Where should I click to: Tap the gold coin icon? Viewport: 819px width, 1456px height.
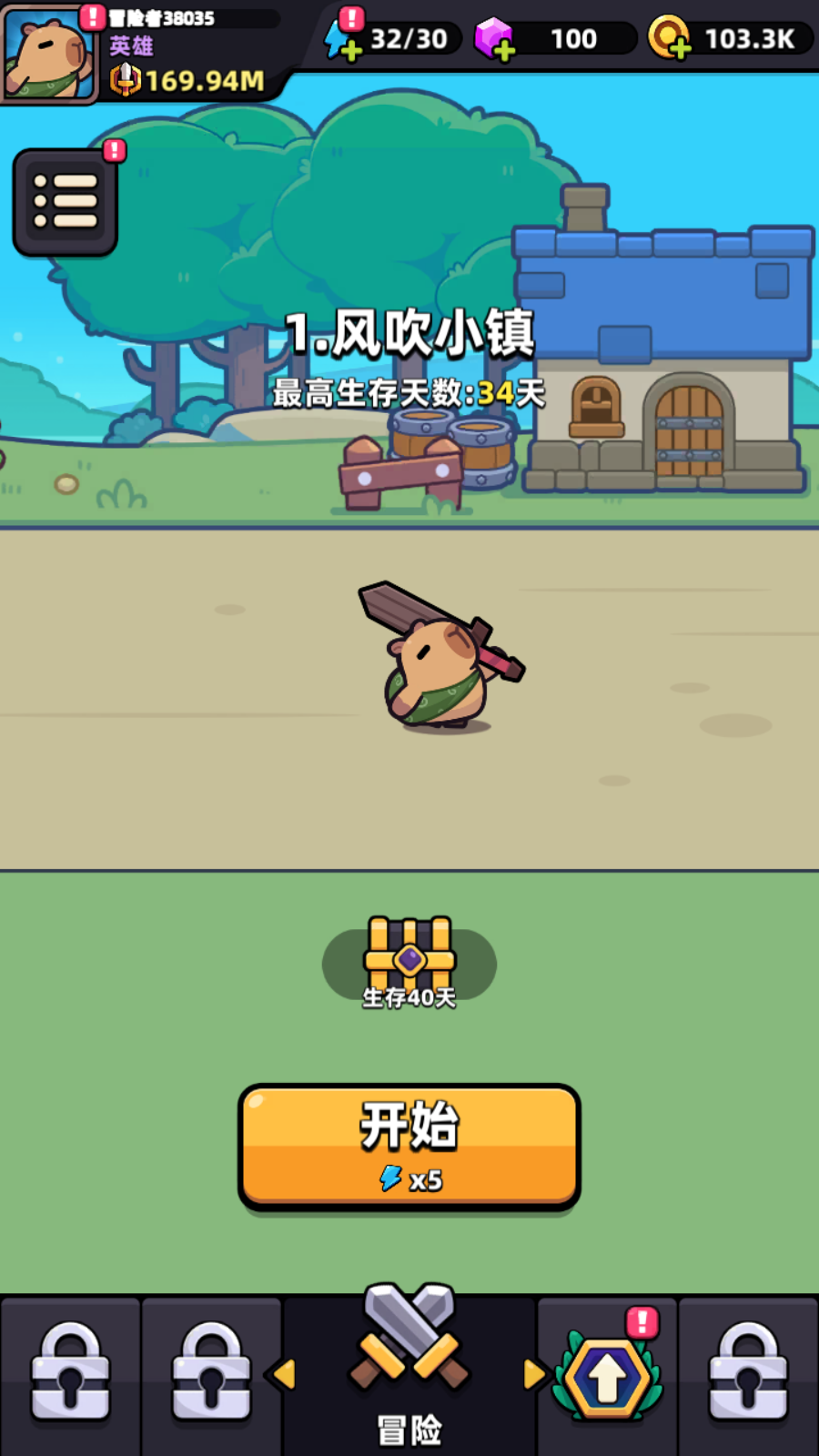pyautogui.click(x=667, y=37)
